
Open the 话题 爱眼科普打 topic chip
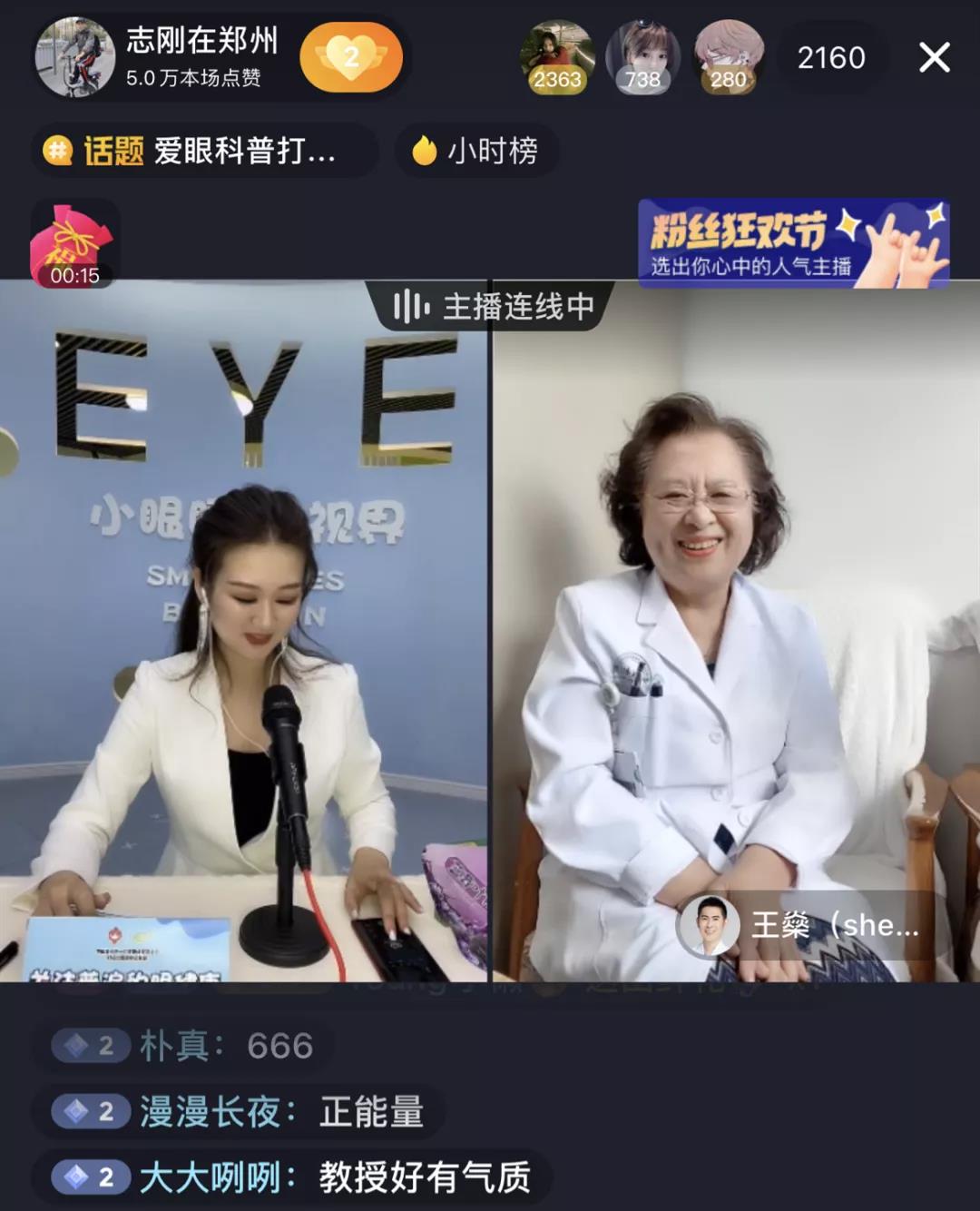click(205, 151)
